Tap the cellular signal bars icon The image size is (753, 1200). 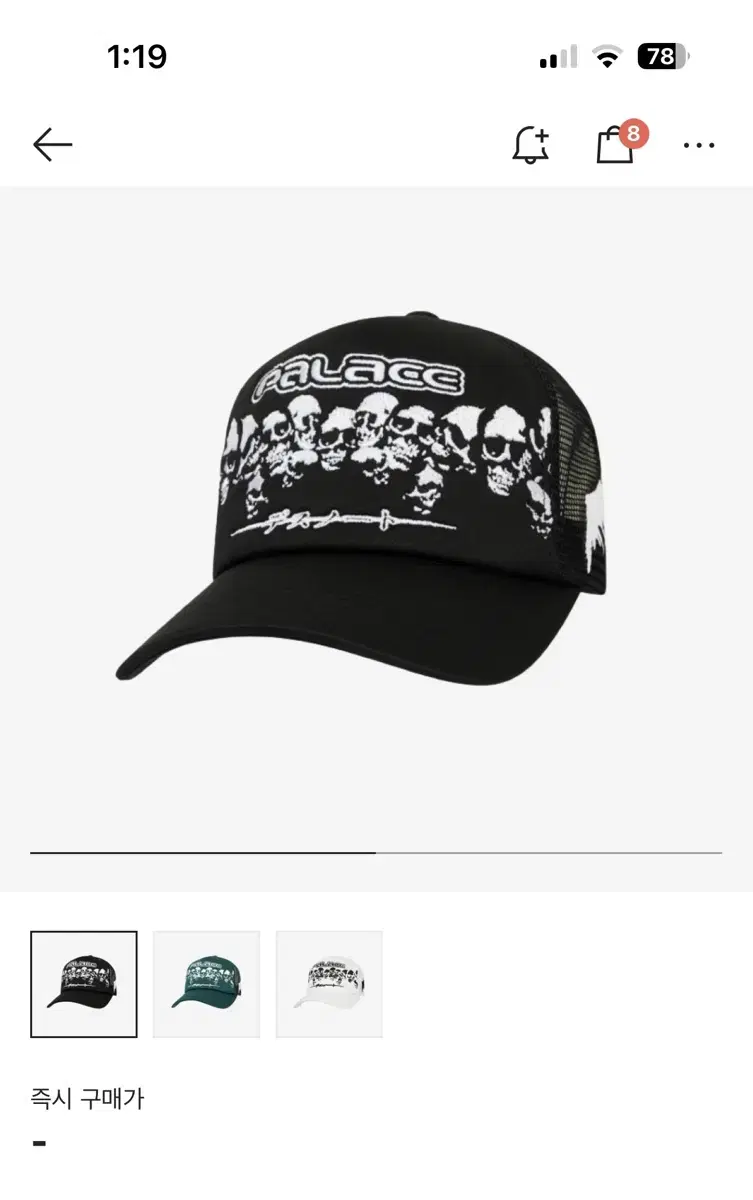[556, 57]
